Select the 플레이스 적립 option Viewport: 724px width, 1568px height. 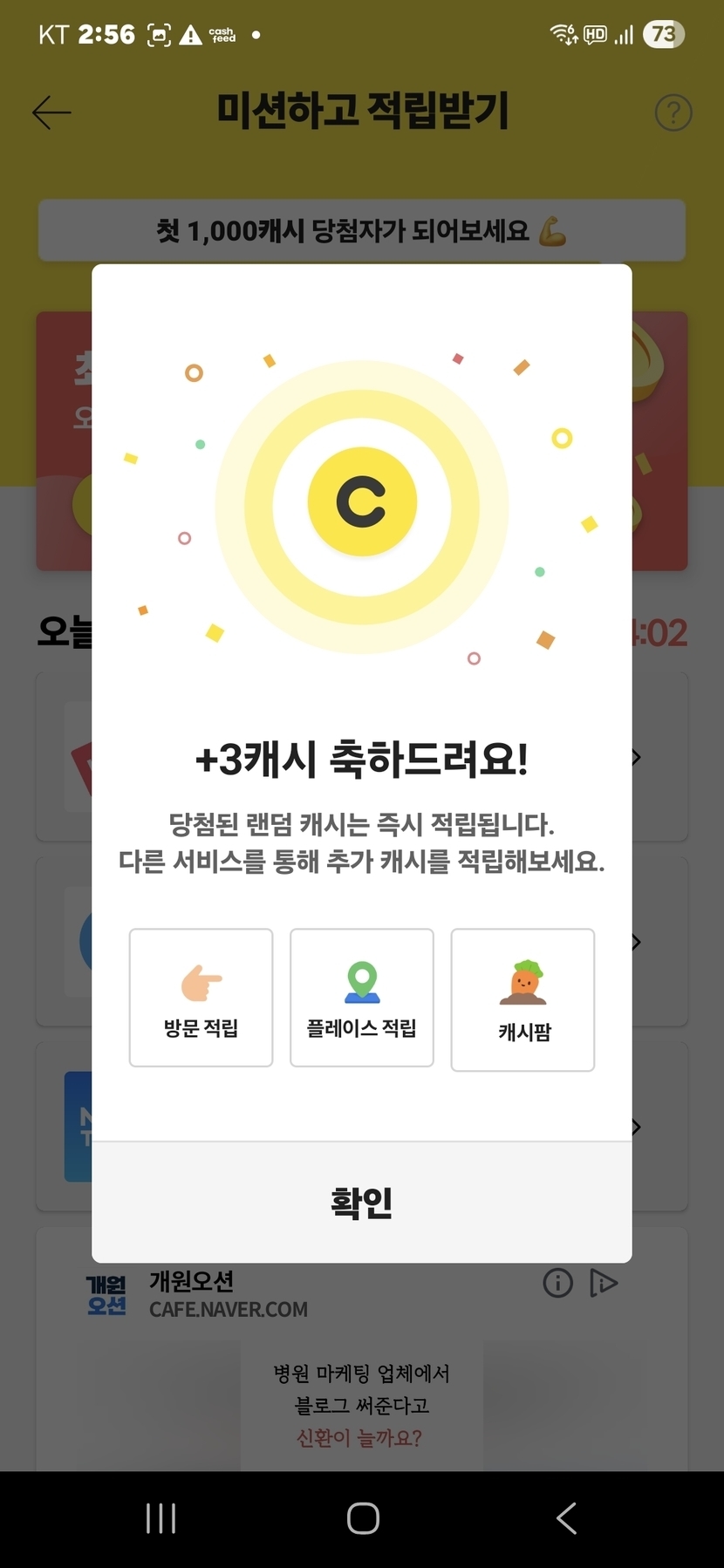pos(362,997)
